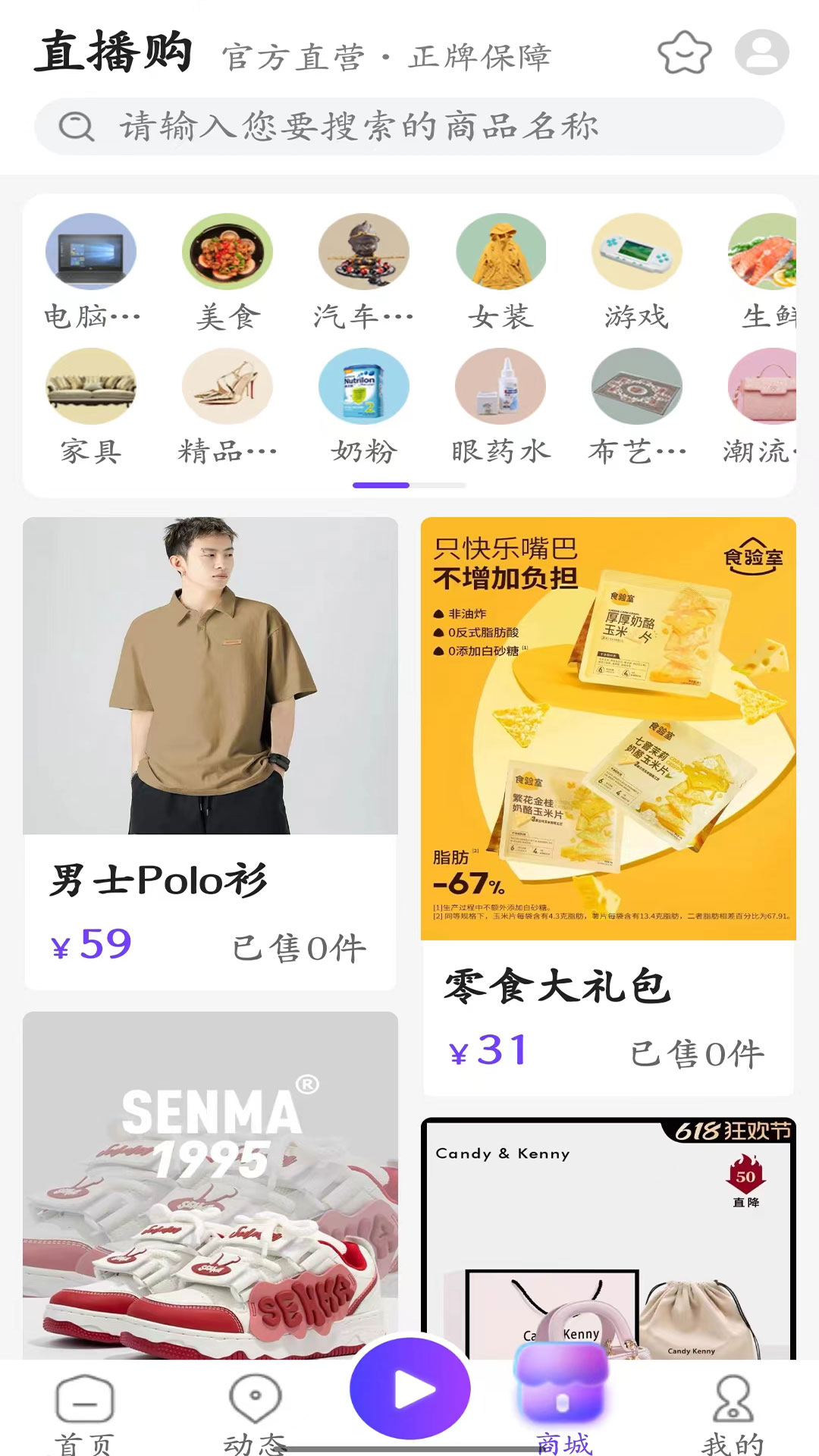Viewport: 819px width, 1456px height.
Task: Go to the 动态 tab
Action: tap(255, 1414)
